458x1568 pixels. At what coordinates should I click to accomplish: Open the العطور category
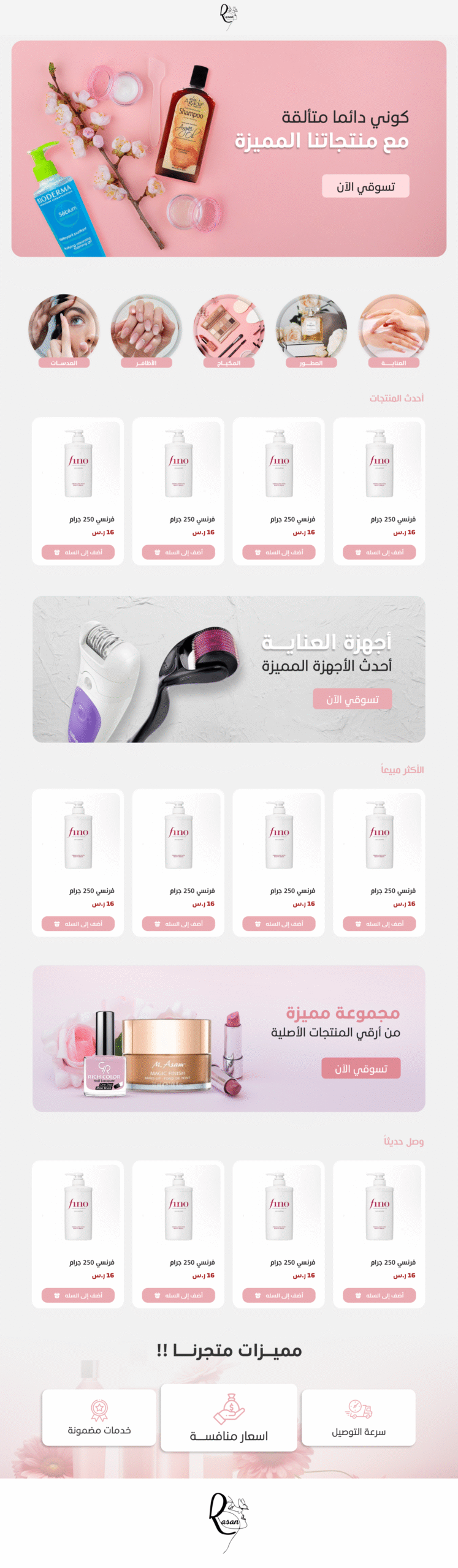point(311,330)
